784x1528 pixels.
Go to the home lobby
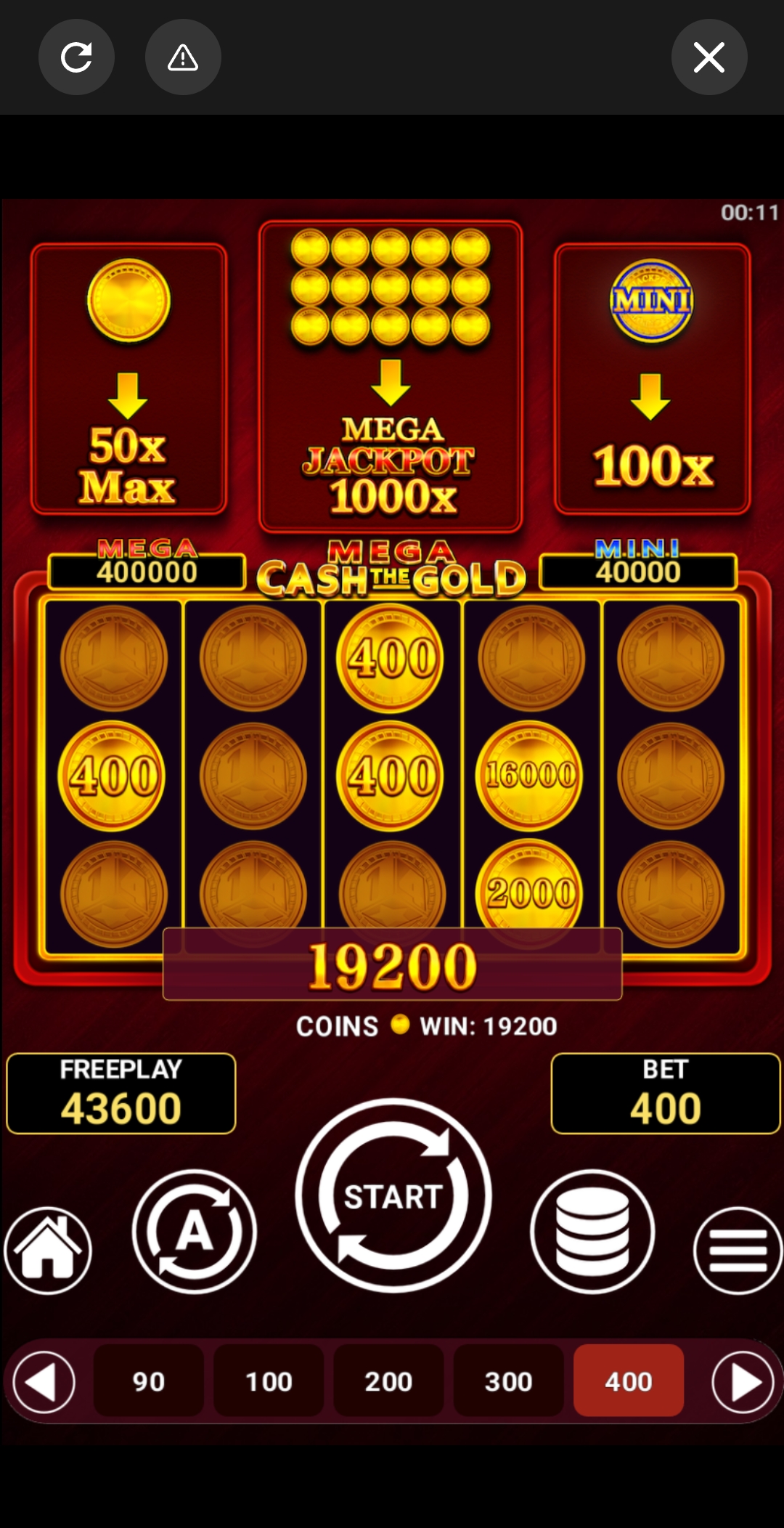(x=48, y=1250)
